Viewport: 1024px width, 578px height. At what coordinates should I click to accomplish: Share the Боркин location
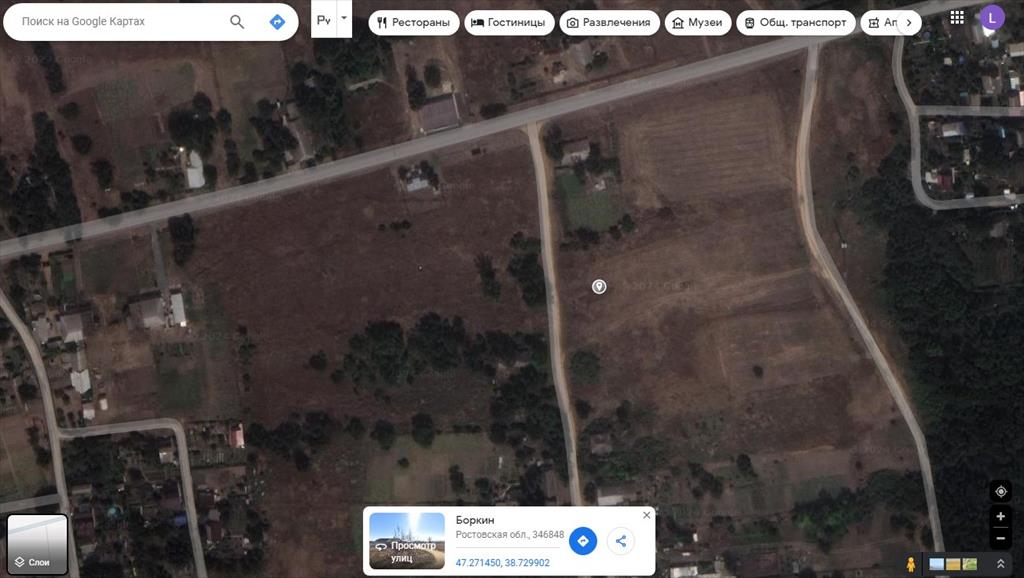point(621,541)
